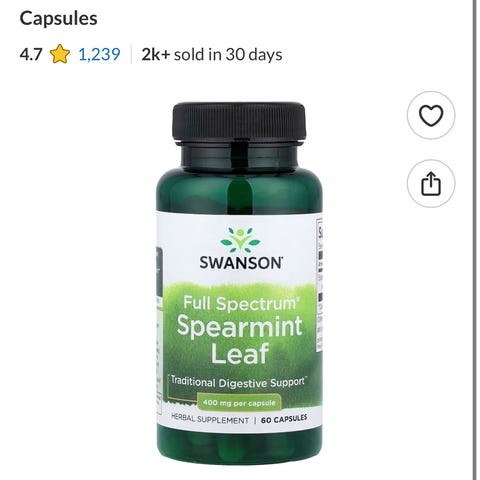The width and height of the screenshot is (480, 480).
Task: Open the Spearmint Leaf bottle image
Action: pos(239,284)
